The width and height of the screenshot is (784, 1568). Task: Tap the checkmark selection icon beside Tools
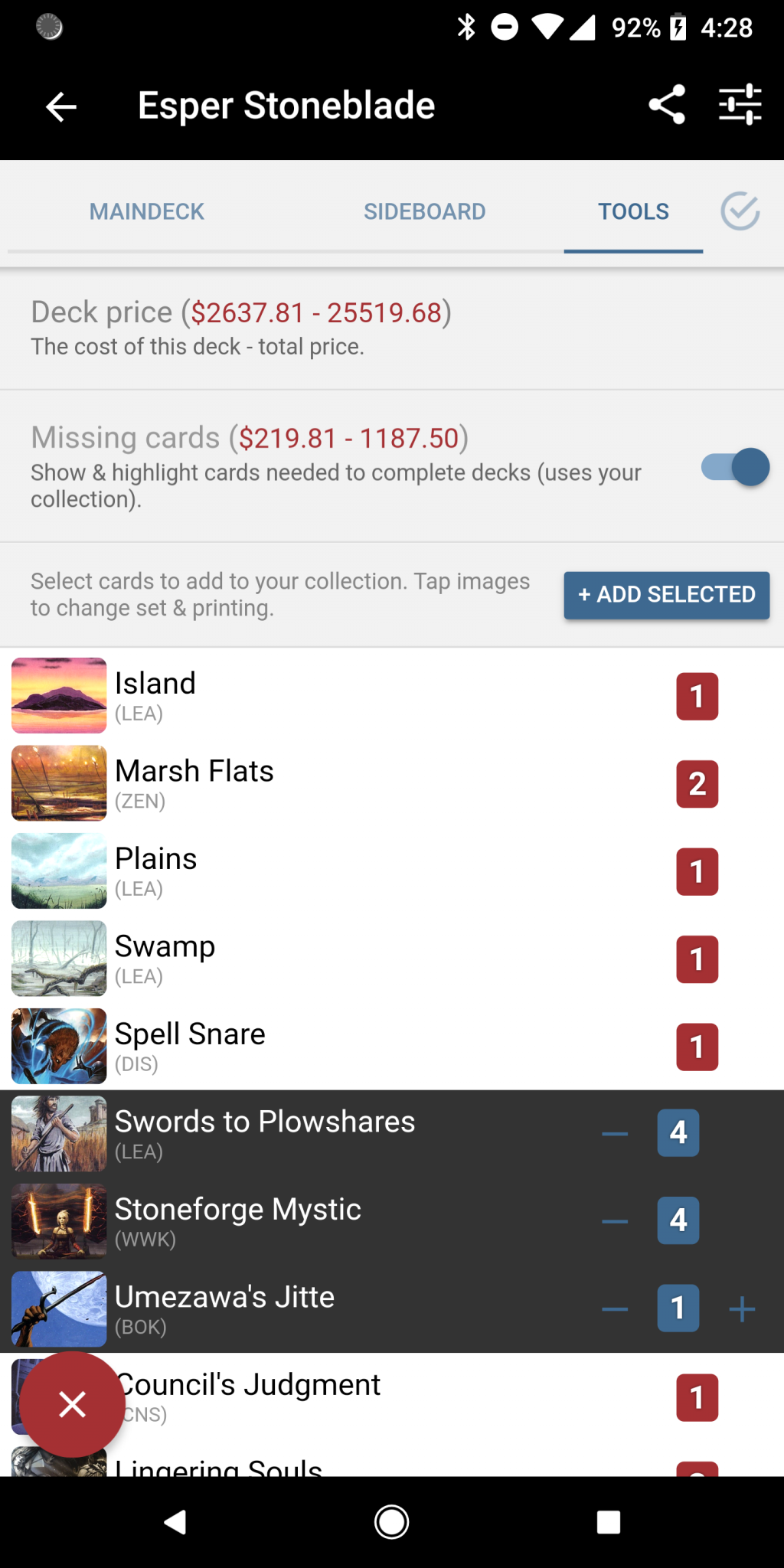[738, 212]
